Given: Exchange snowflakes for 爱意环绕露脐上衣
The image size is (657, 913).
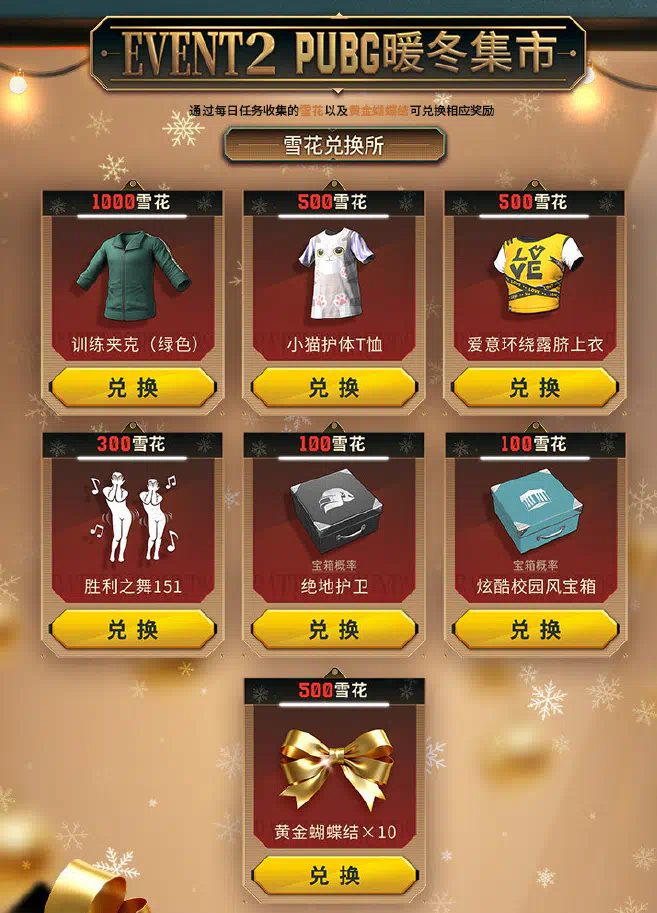Looking at the screenshot, I should coord(535,388).
